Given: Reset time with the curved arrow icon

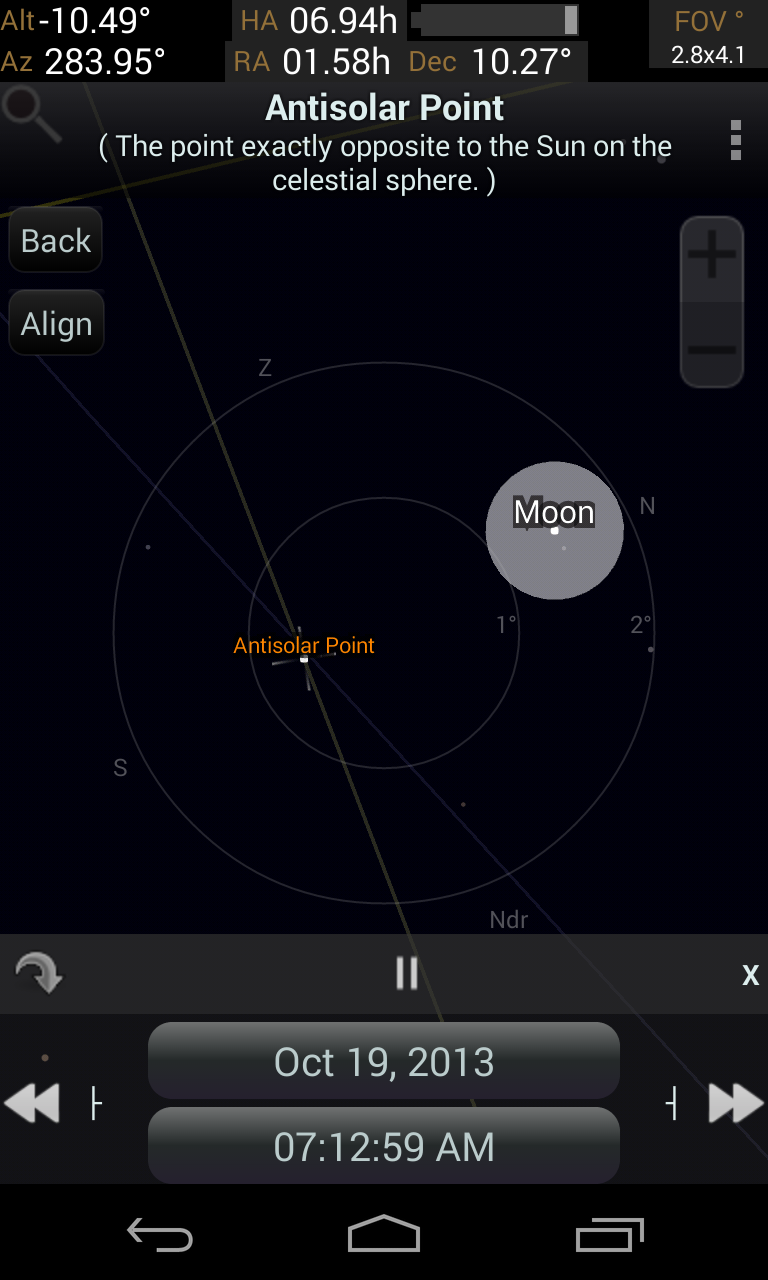Looking at the screenshot, I should 39,973.
